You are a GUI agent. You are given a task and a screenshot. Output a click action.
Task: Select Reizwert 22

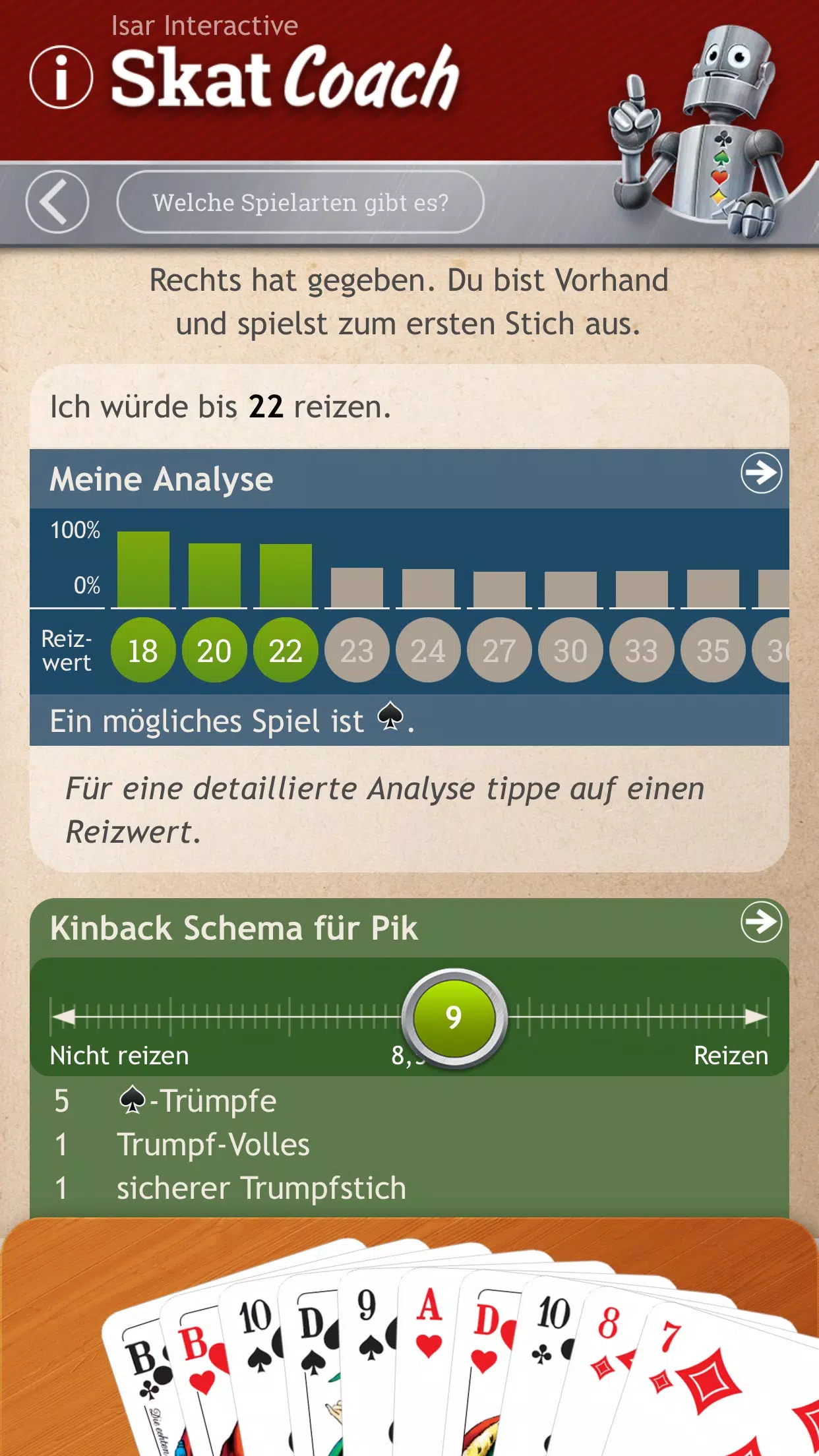click(286, 650)
